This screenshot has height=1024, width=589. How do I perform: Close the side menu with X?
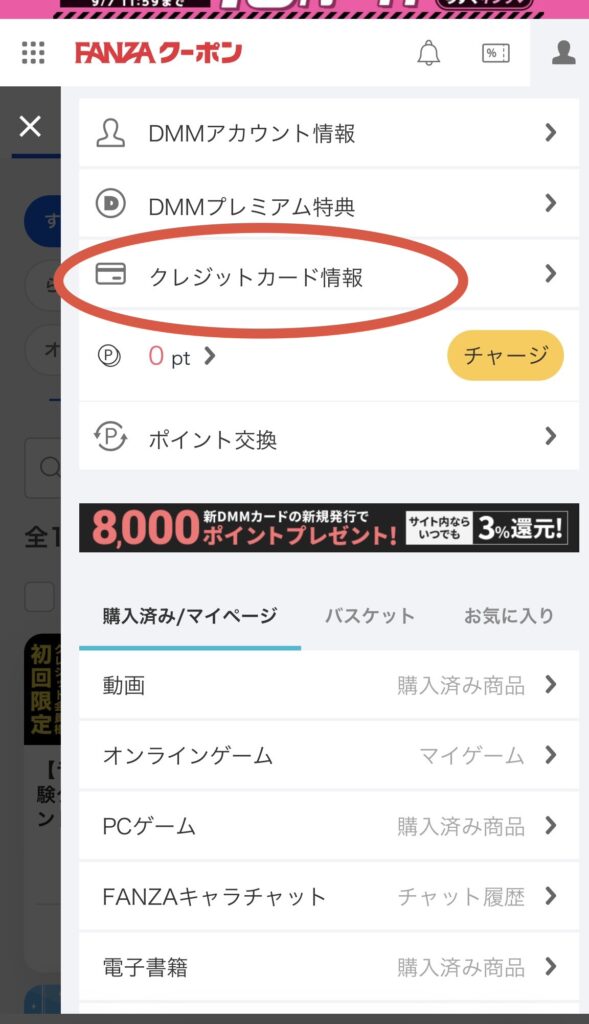30,126
